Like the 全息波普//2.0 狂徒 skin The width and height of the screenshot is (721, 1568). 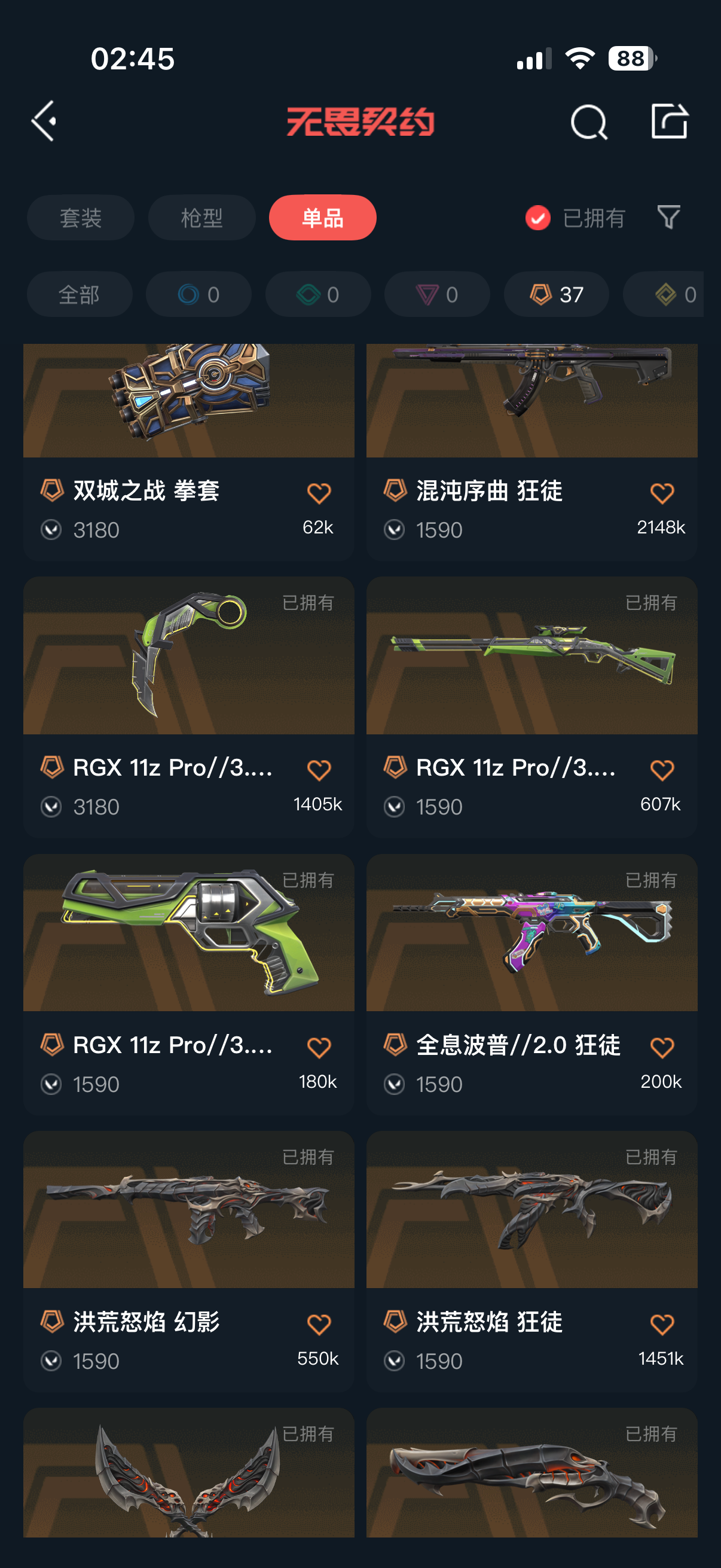(661, 1047)
